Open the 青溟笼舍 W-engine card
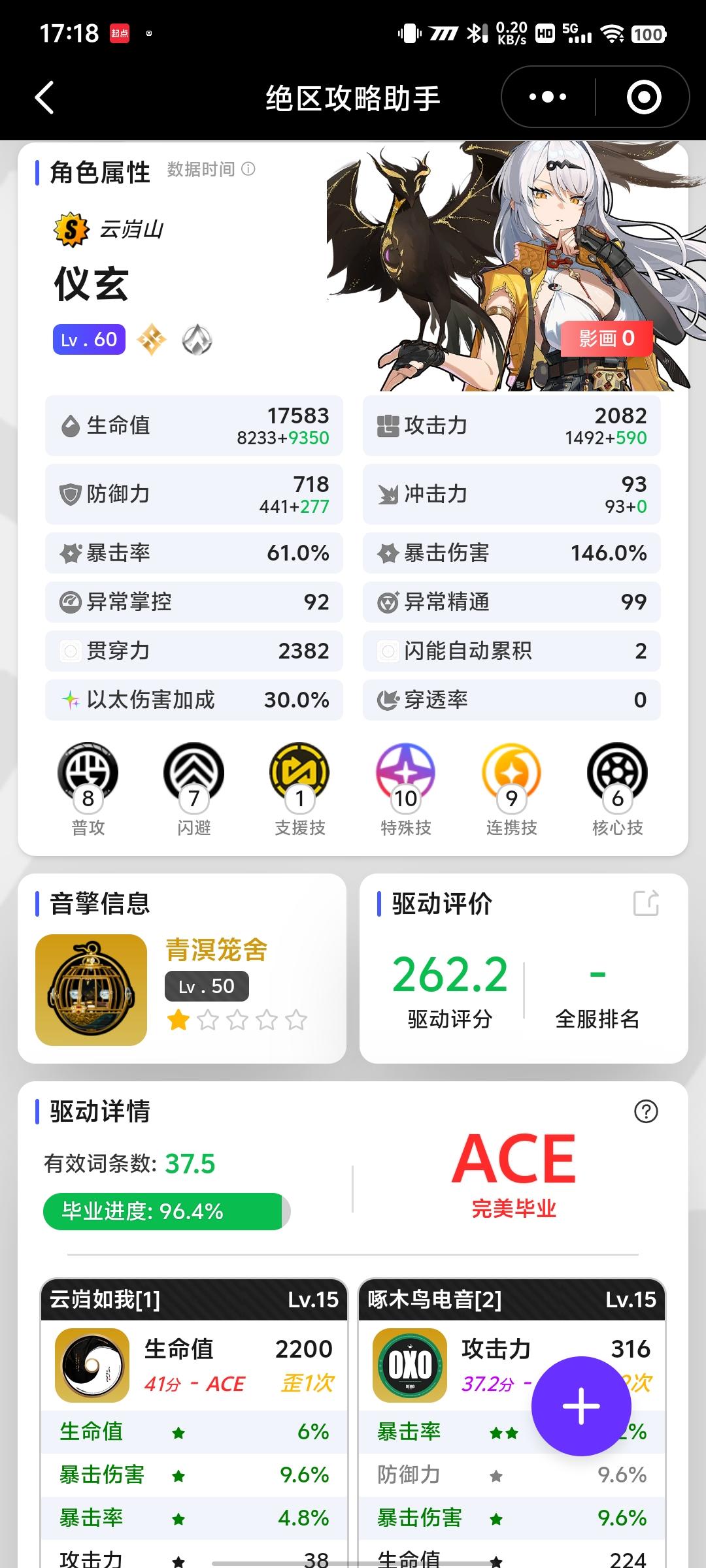 point(182,968)
